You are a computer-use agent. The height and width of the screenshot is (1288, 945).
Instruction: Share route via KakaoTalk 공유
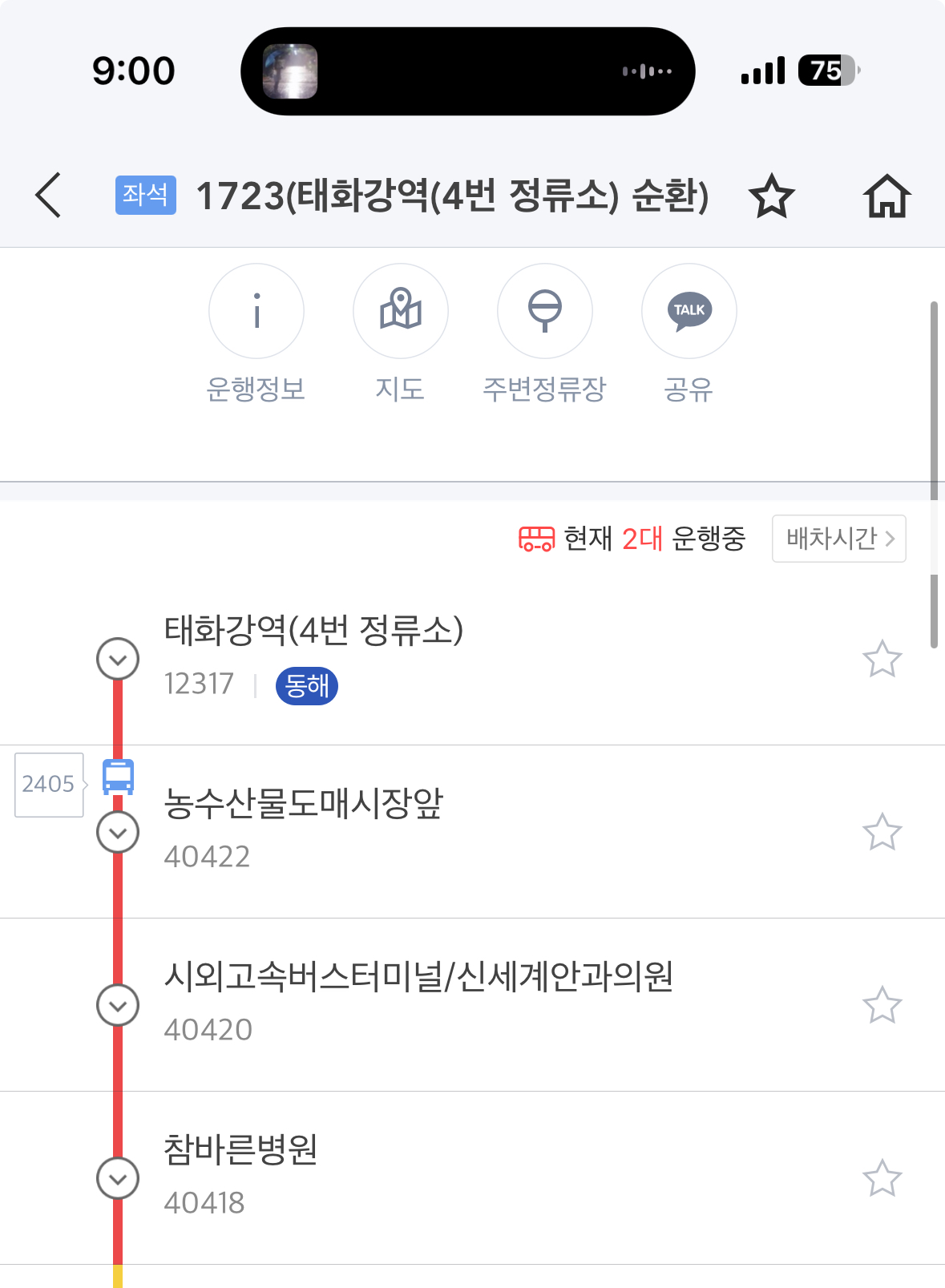[x=689, y=311]
